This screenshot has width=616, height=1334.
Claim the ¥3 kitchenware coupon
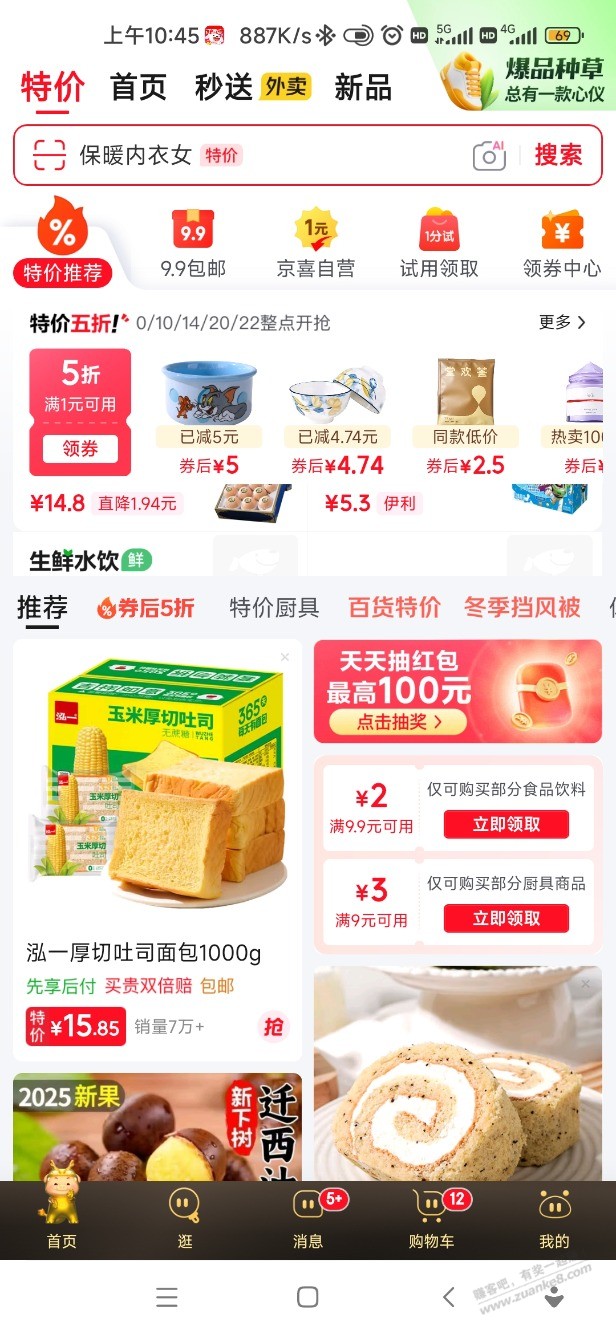pyautogui.click(x=506, y=918)
